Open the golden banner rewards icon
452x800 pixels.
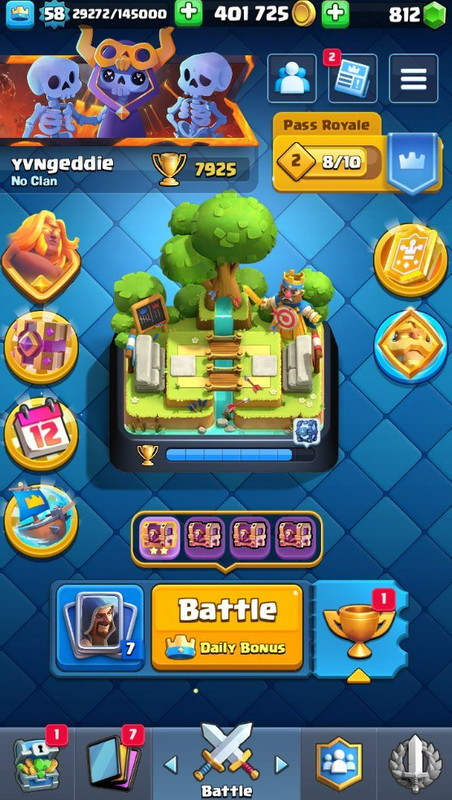[411, 260]
